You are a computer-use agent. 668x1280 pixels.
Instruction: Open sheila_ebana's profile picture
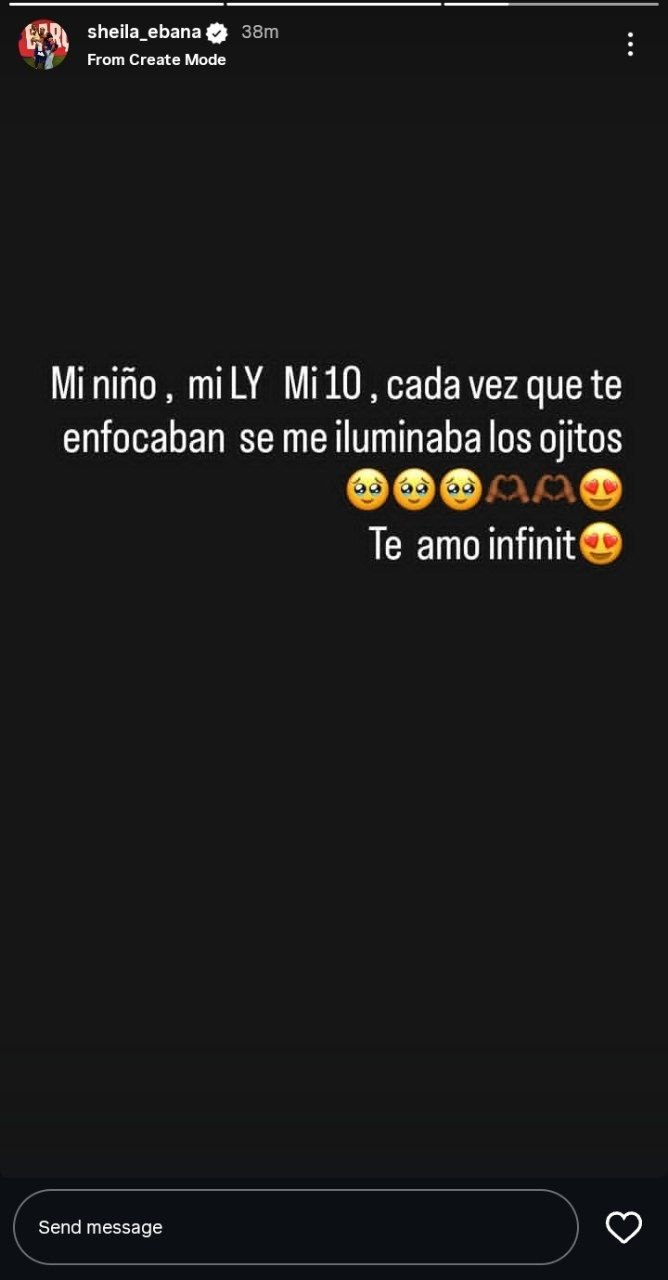[x=43, y=44]
